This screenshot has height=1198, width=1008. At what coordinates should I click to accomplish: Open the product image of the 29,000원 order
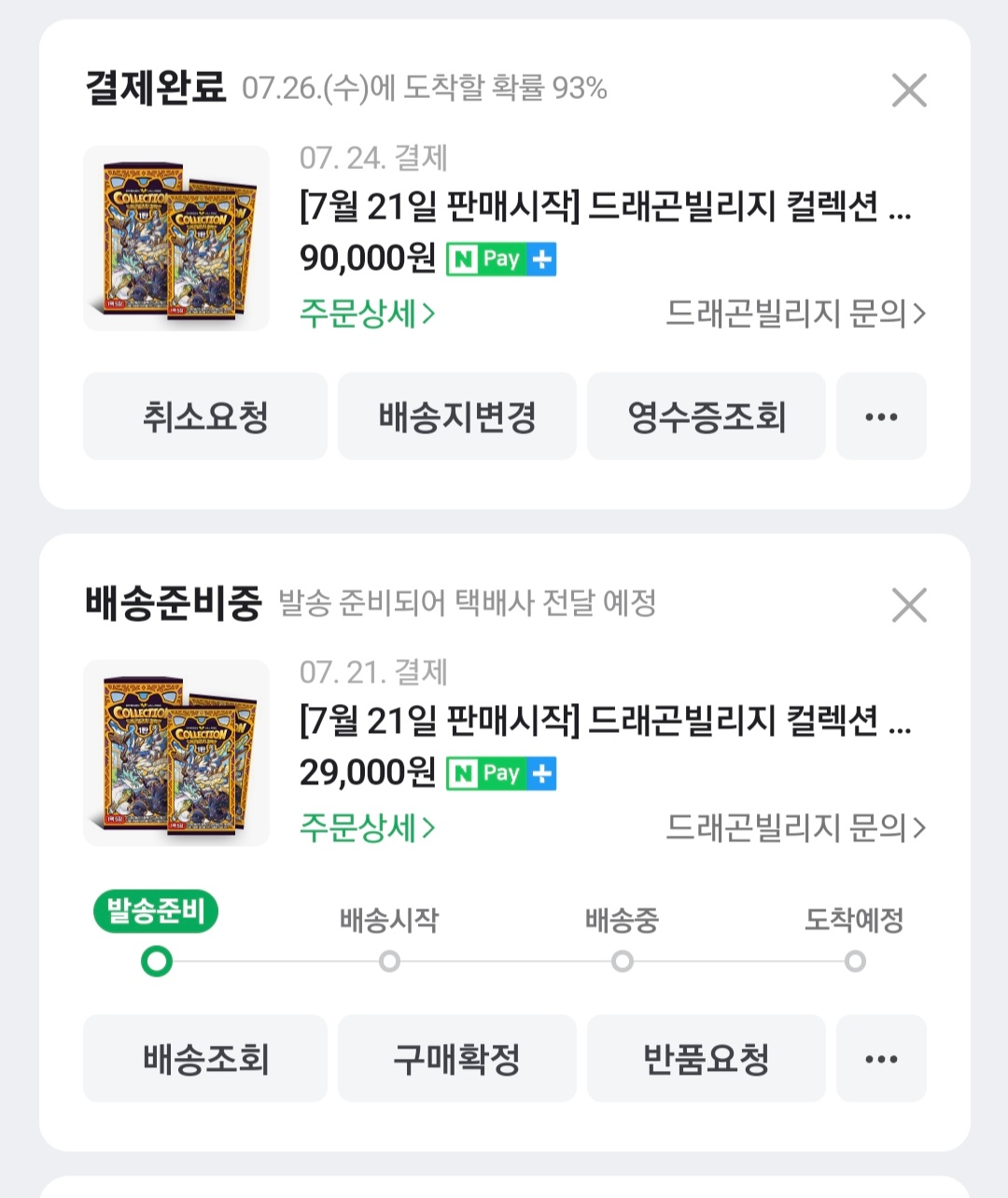pos(176,753)
